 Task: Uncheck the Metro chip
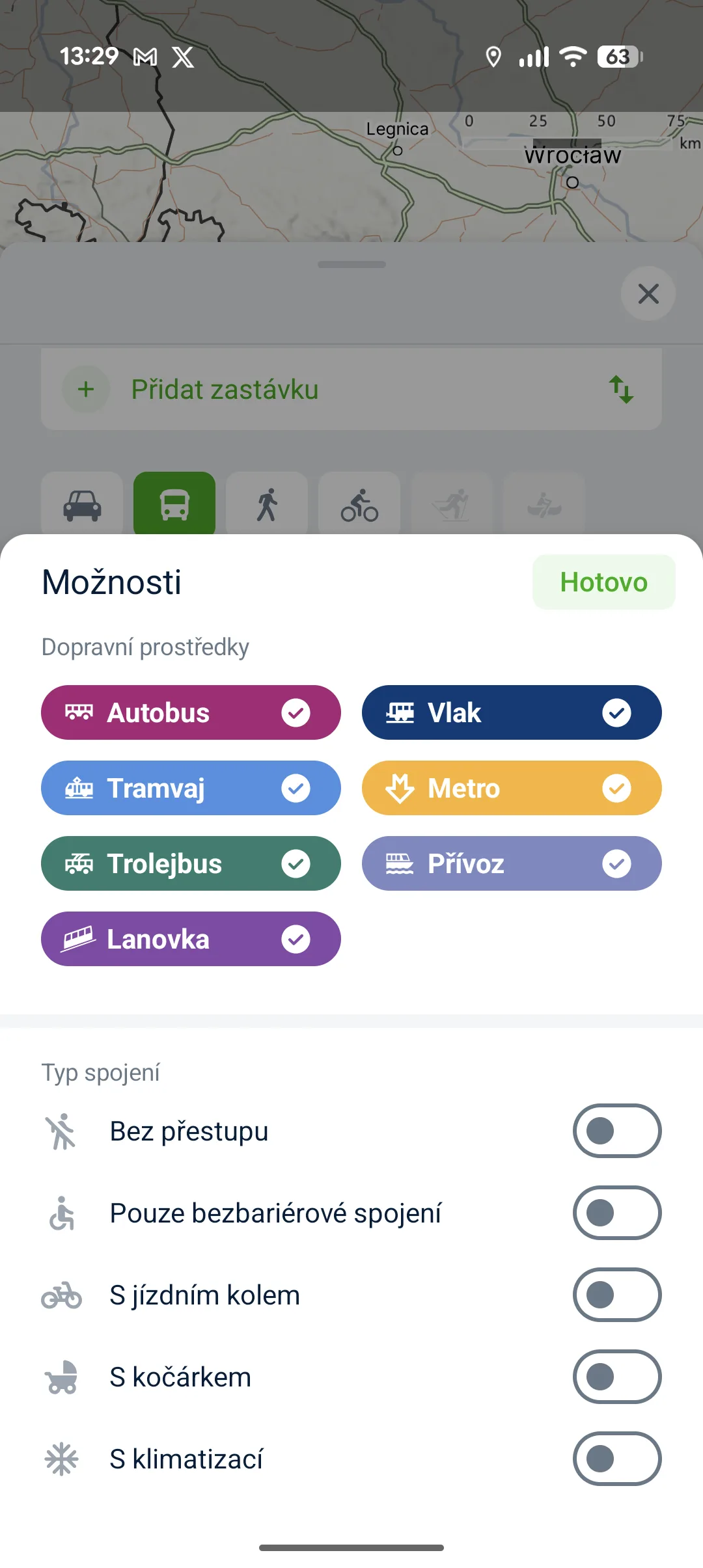pos(512,788)
